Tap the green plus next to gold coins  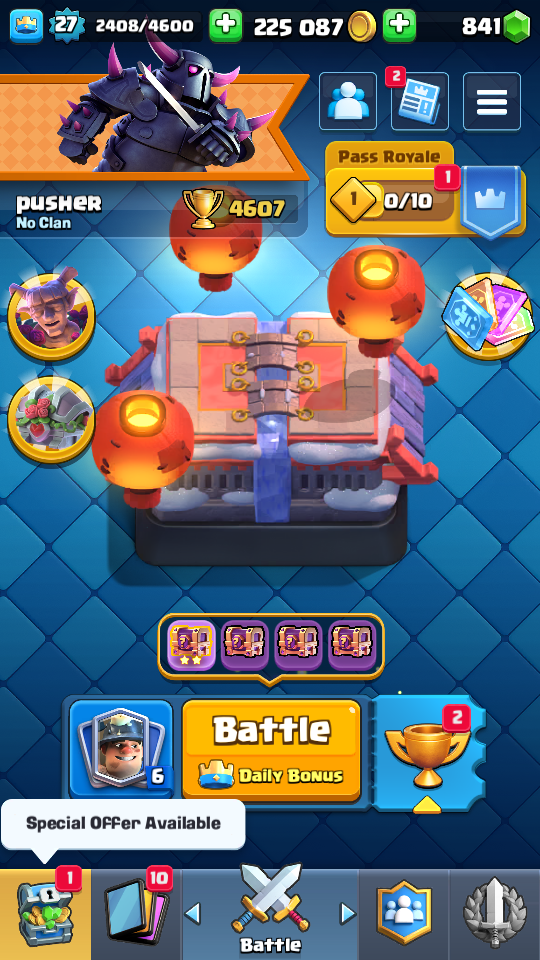coord(399,26)
